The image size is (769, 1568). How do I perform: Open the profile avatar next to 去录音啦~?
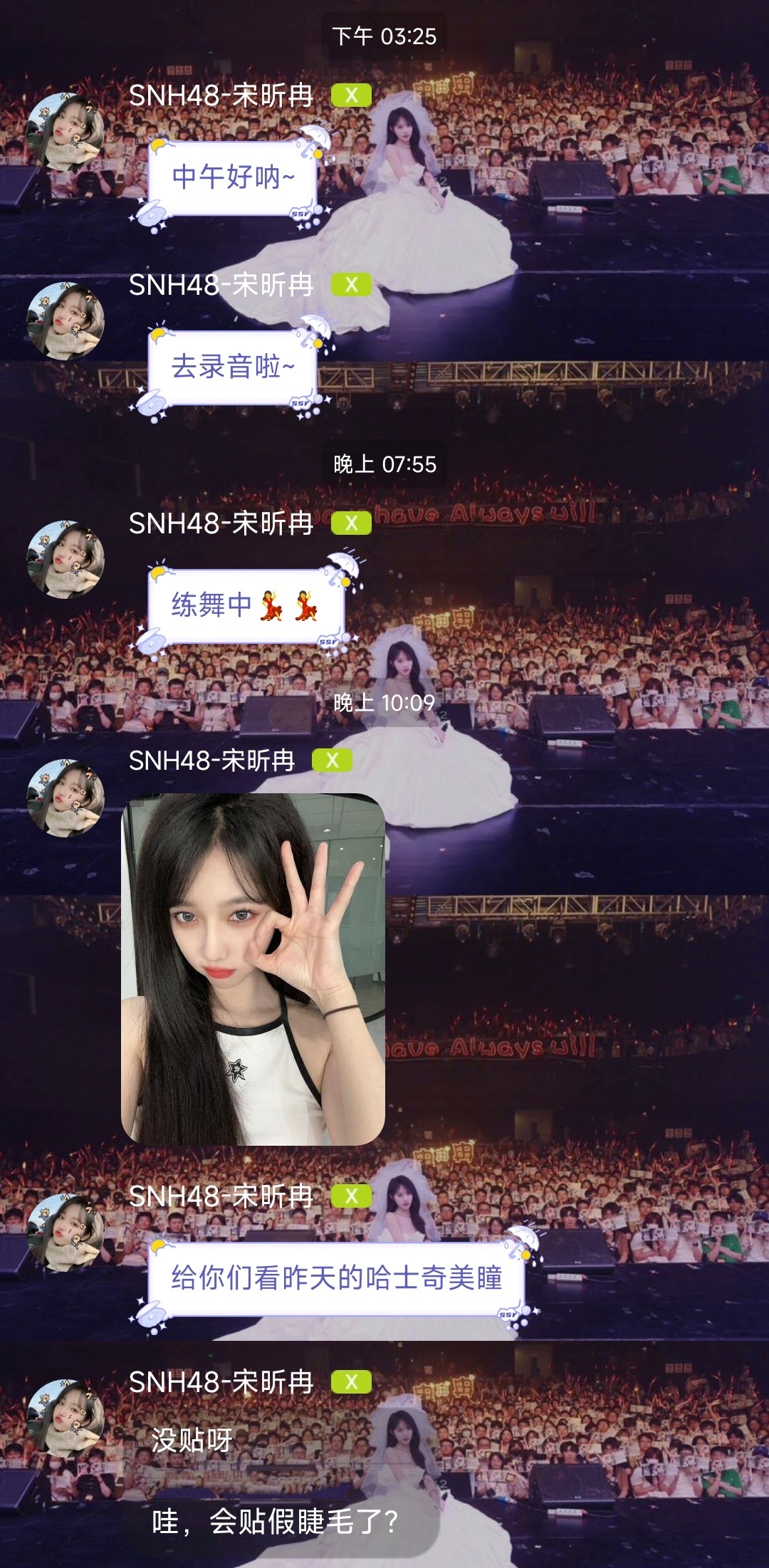click(66, 321)
